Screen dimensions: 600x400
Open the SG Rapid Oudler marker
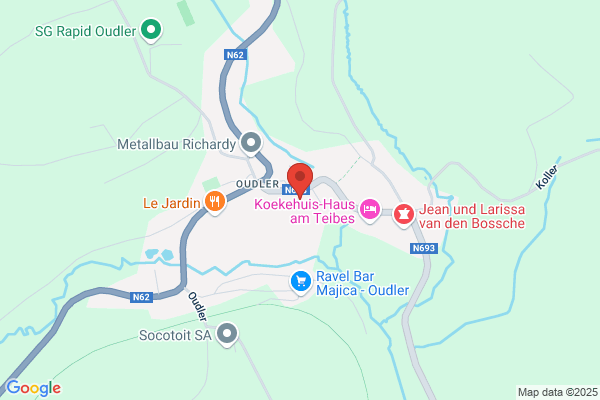click(151, 31)
